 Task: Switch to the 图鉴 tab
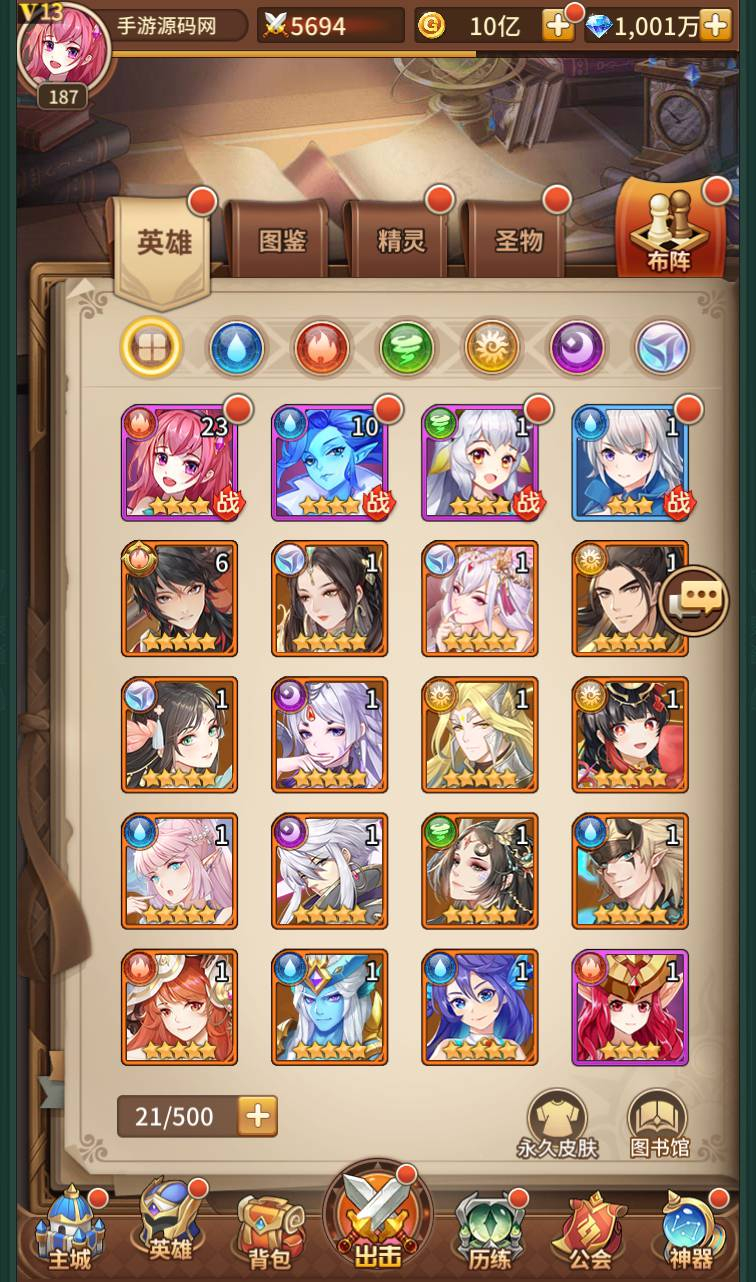(x=281, y=240)
